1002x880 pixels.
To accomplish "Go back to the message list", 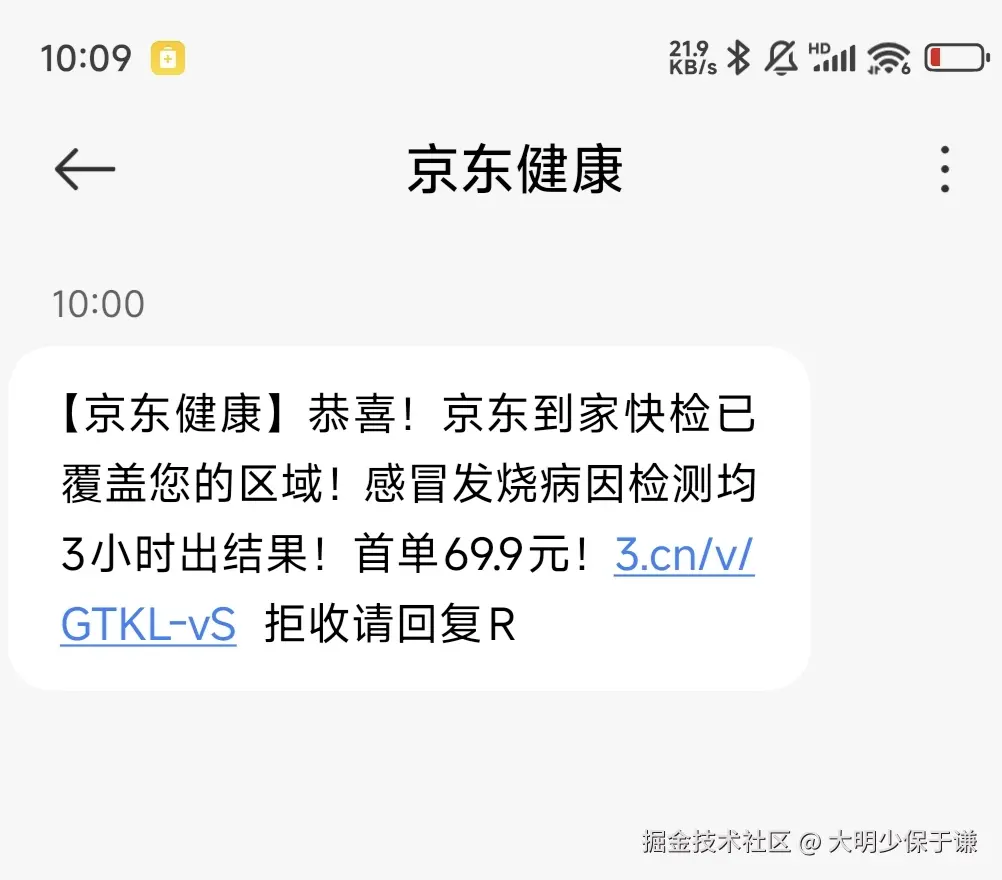I will coord(84,170).
